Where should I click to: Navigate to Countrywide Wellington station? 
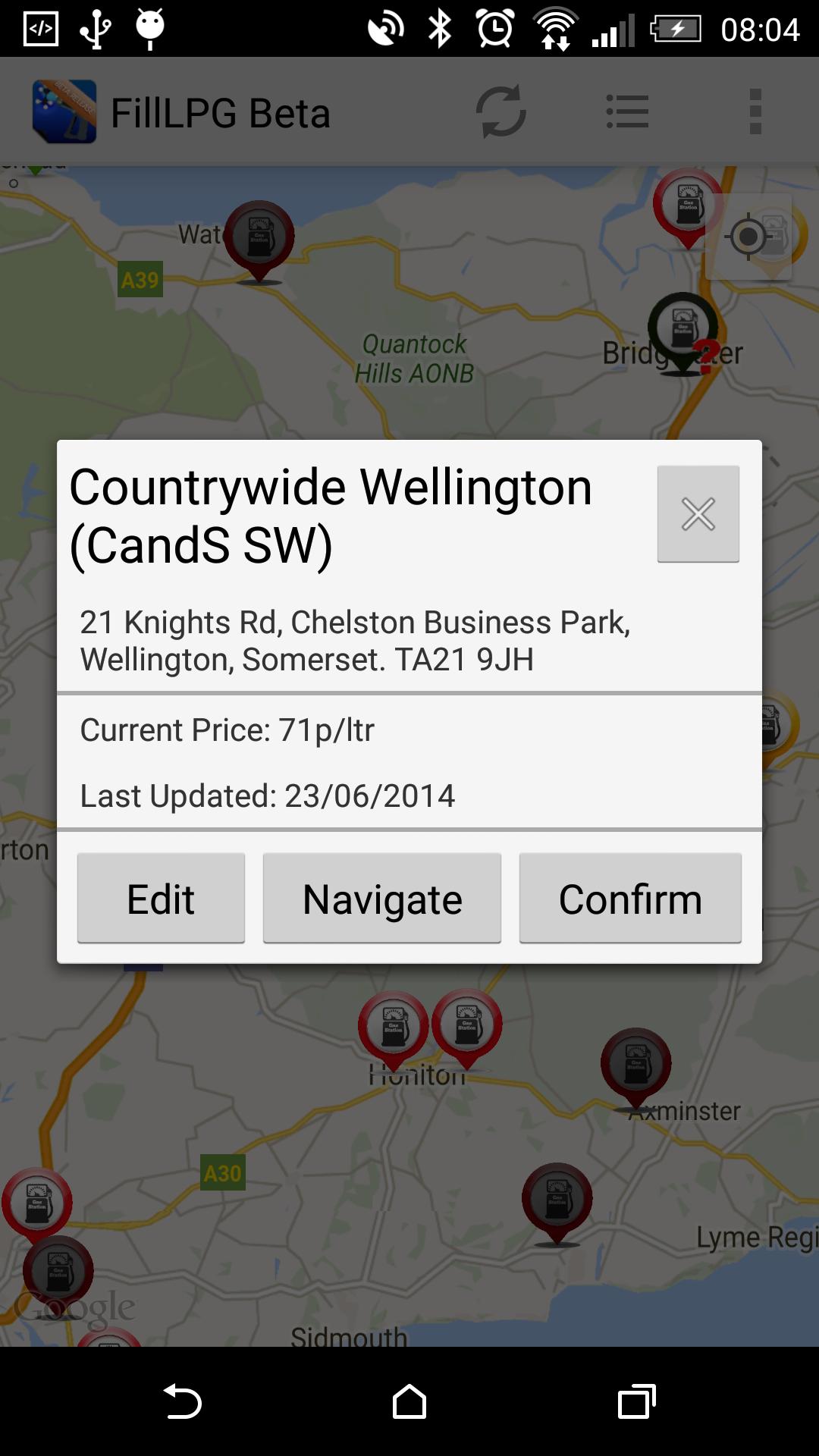382,899
